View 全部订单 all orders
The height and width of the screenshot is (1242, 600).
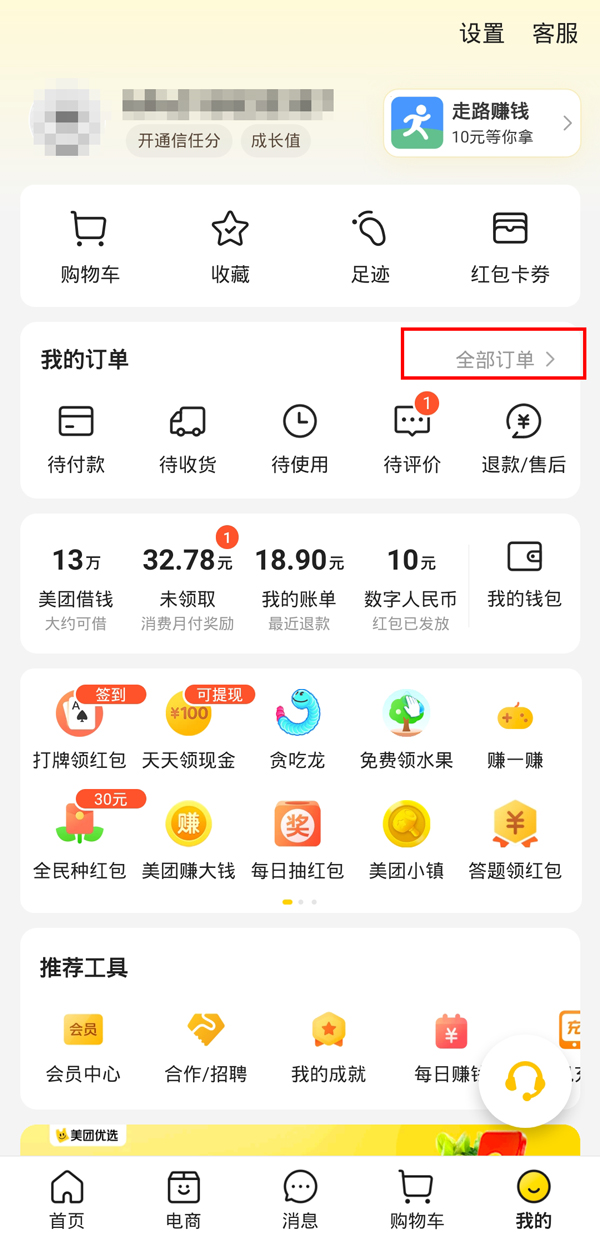[504, 360]
